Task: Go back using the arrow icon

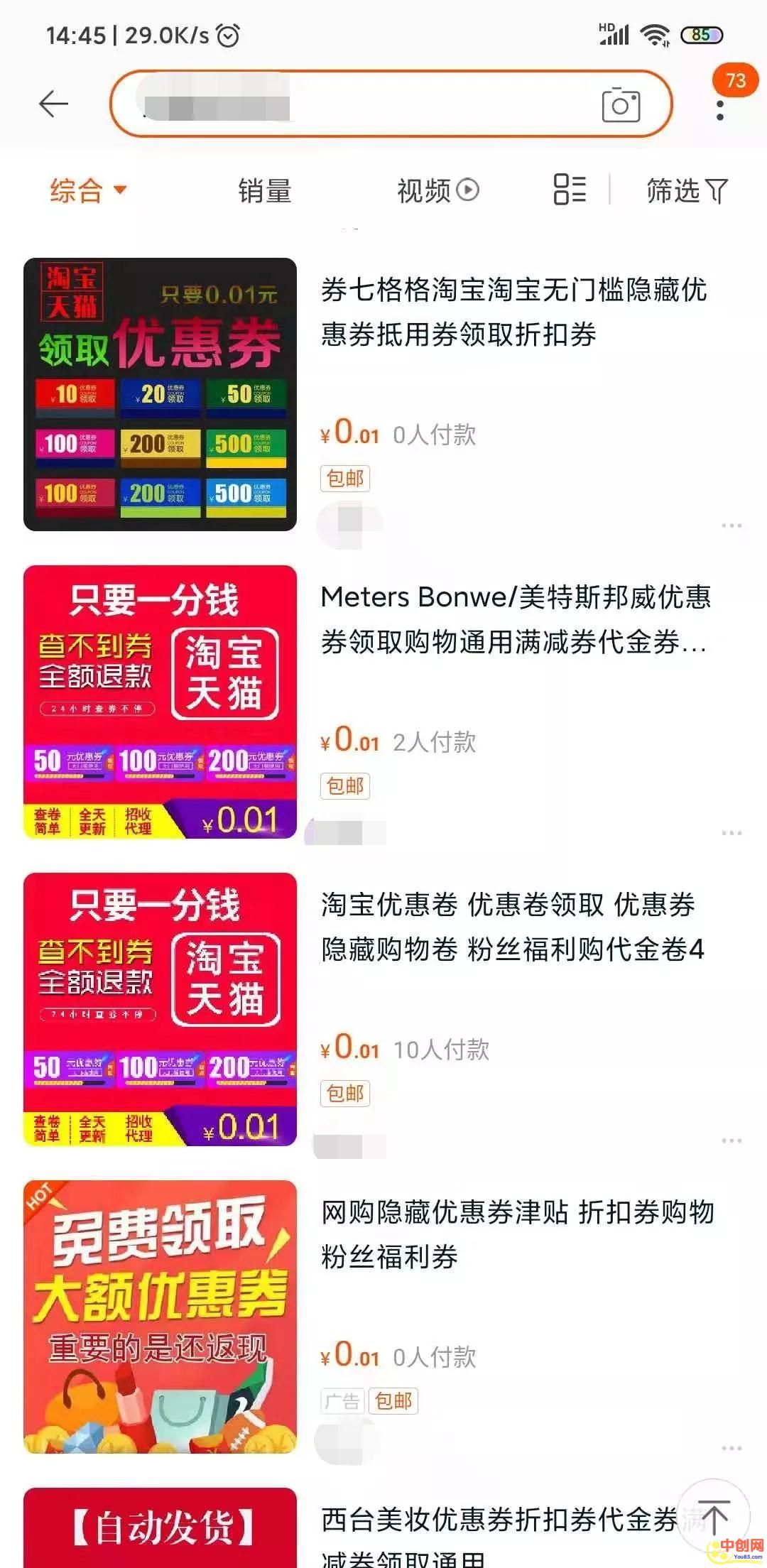Action: click(x=53, y=104)
